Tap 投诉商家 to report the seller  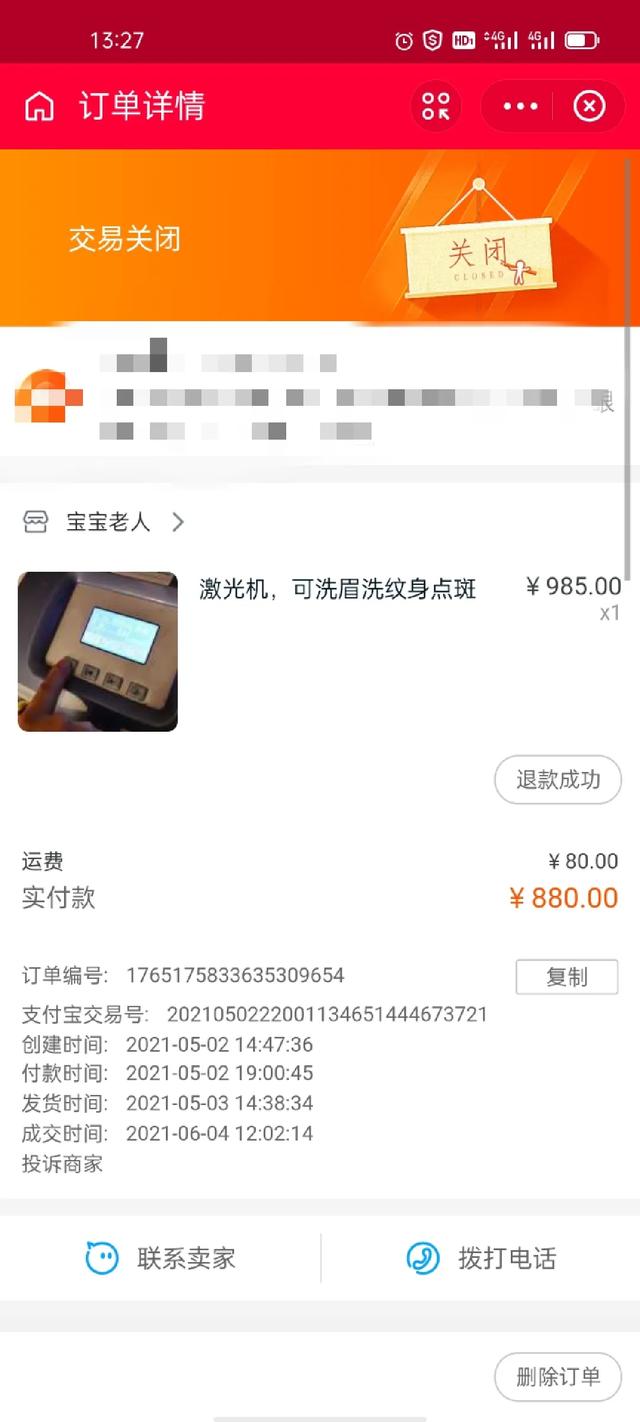[x=62, y=1164]
